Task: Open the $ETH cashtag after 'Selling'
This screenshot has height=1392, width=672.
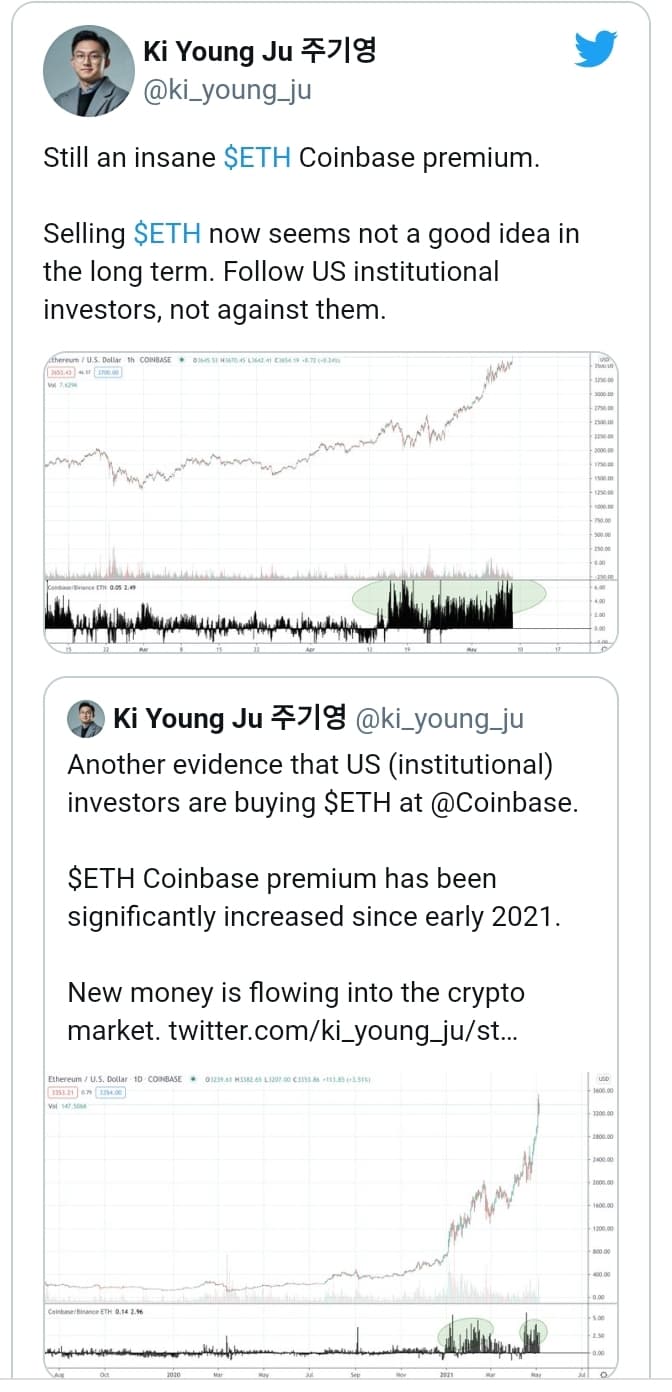Action: (167, 234)
